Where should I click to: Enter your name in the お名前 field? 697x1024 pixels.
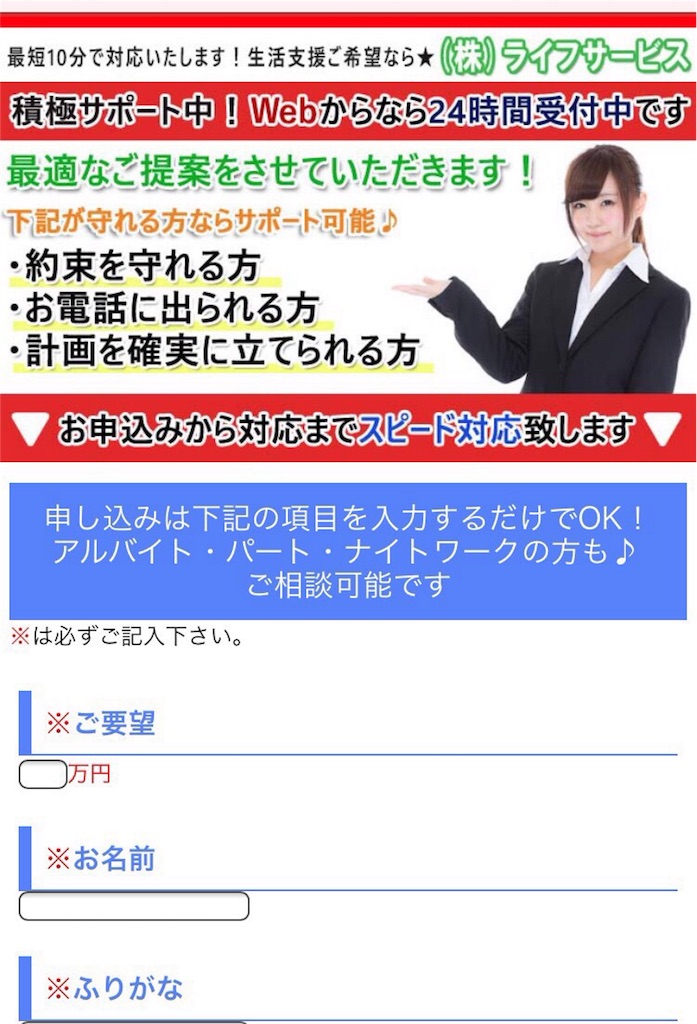tap(133, 906)
